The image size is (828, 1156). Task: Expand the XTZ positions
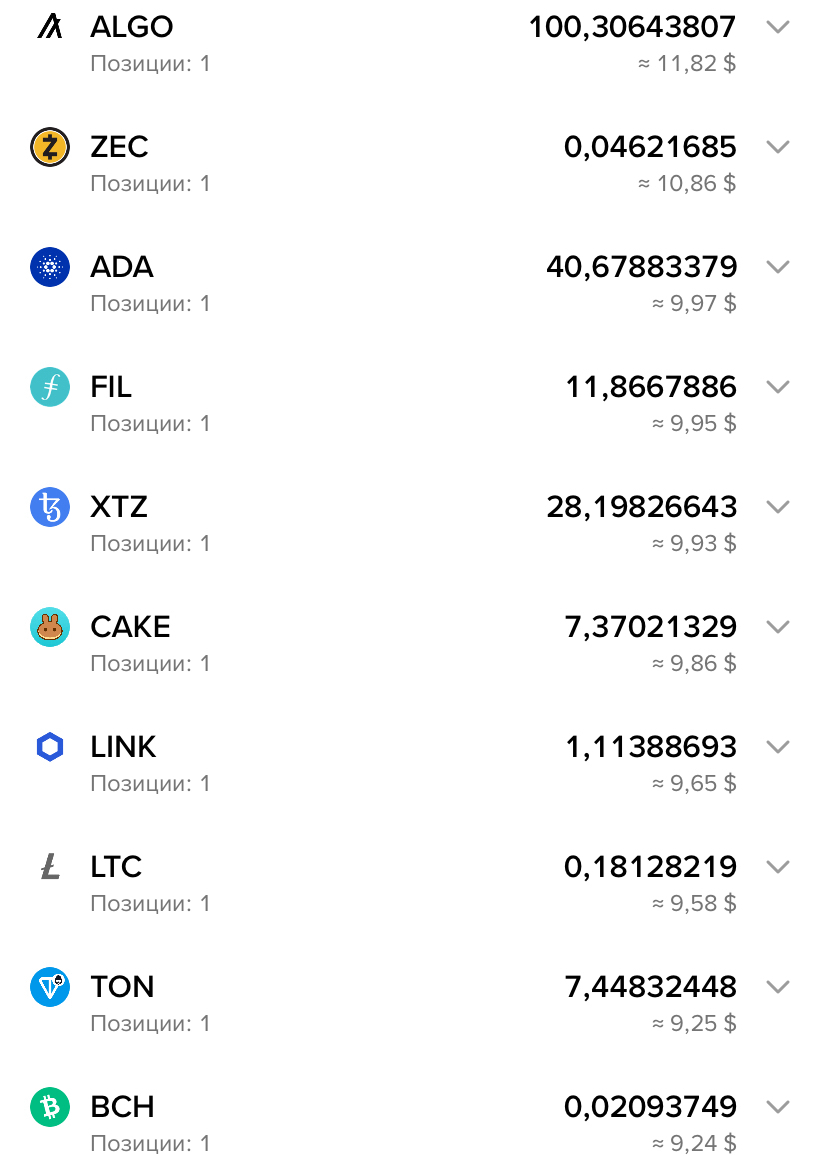[x=777, y=507]
